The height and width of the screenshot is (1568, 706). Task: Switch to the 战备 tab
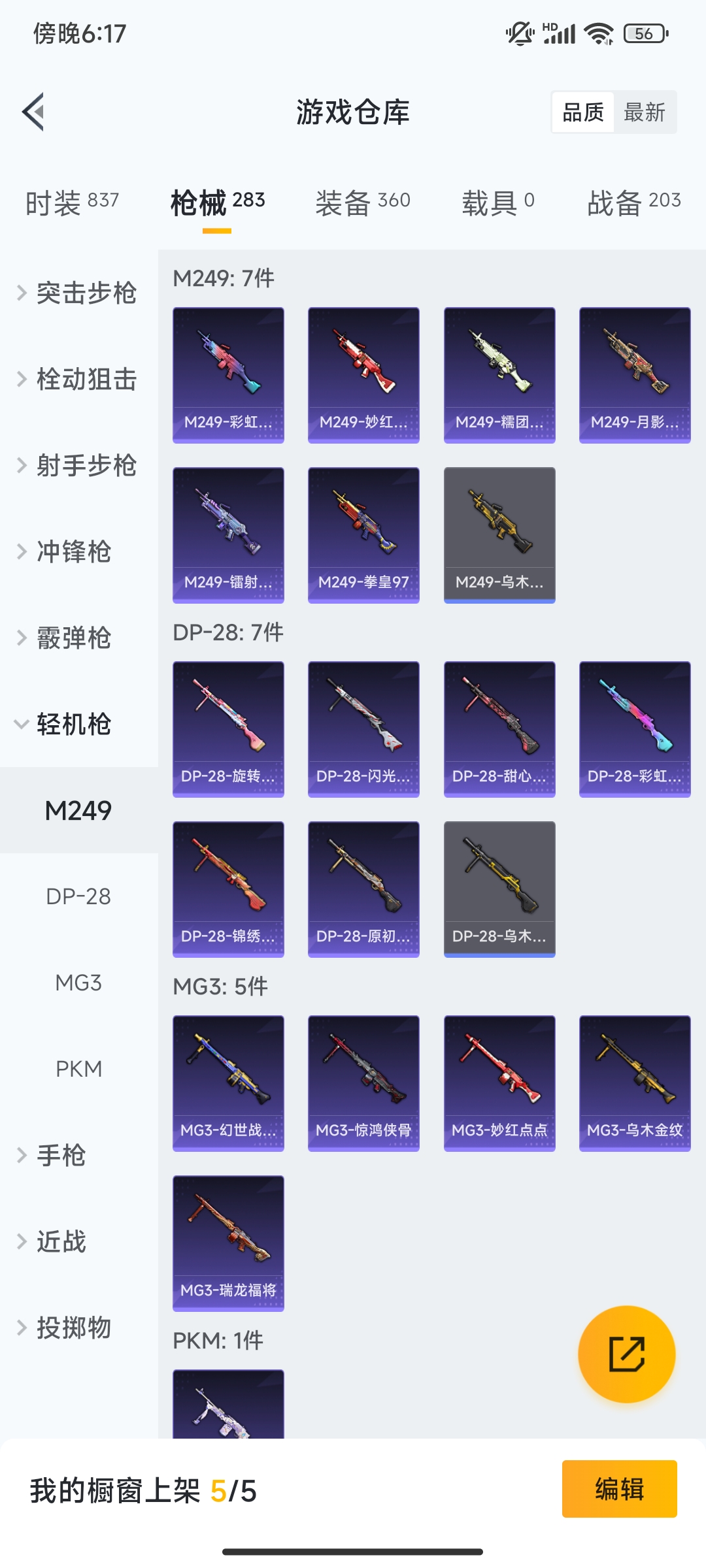[x=633, y=202]
